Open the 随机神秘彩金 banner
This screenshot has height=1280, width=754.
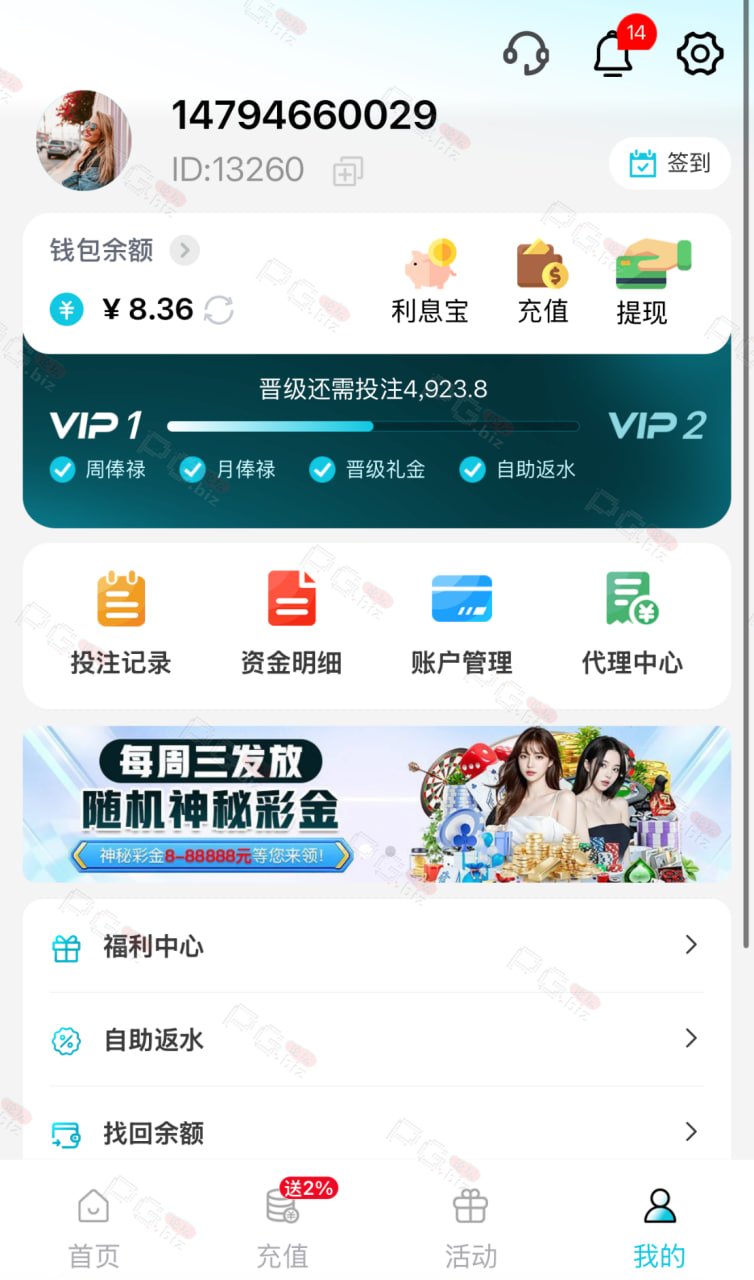[377, 804]
